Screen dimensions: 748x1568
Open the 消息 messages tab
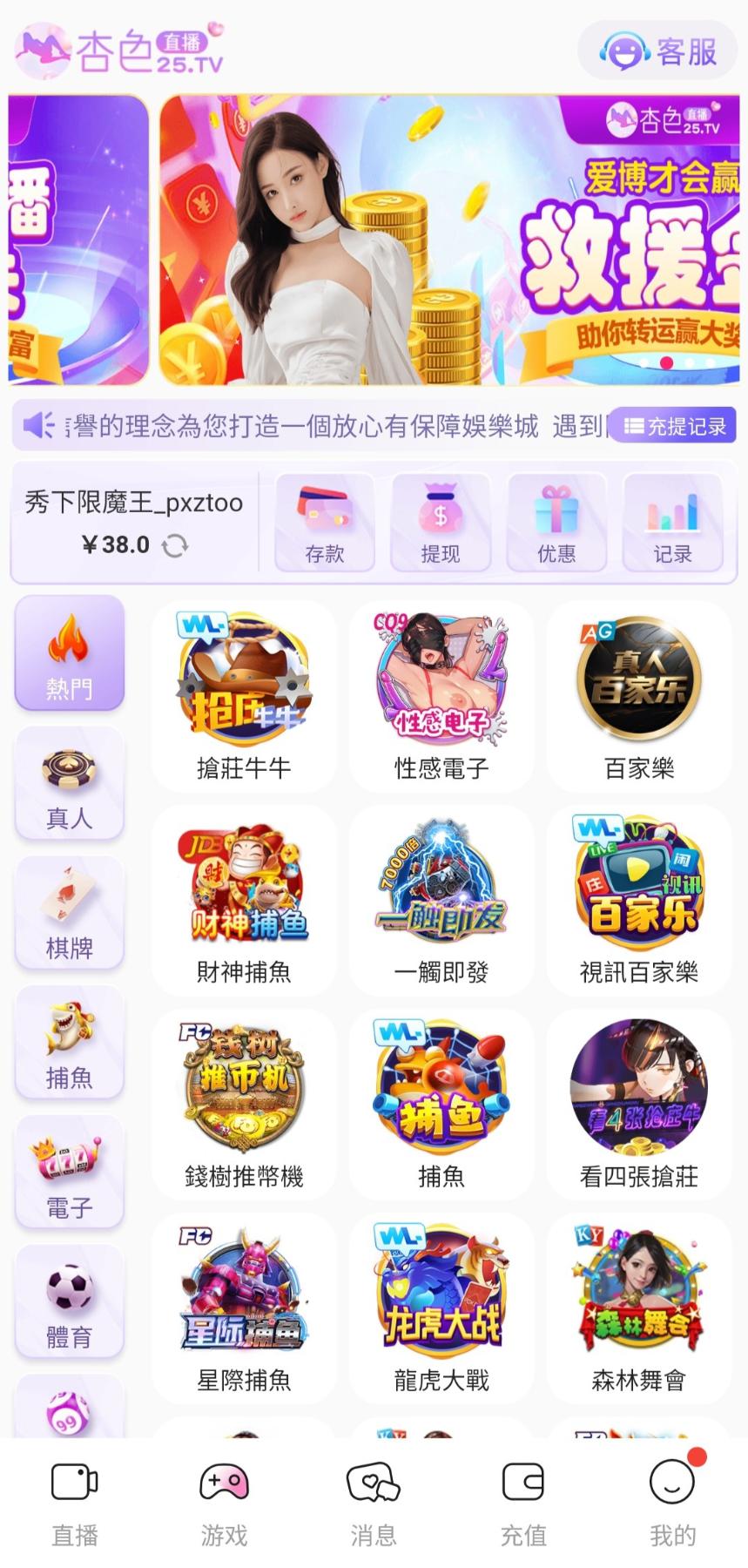click(374, 1504)
